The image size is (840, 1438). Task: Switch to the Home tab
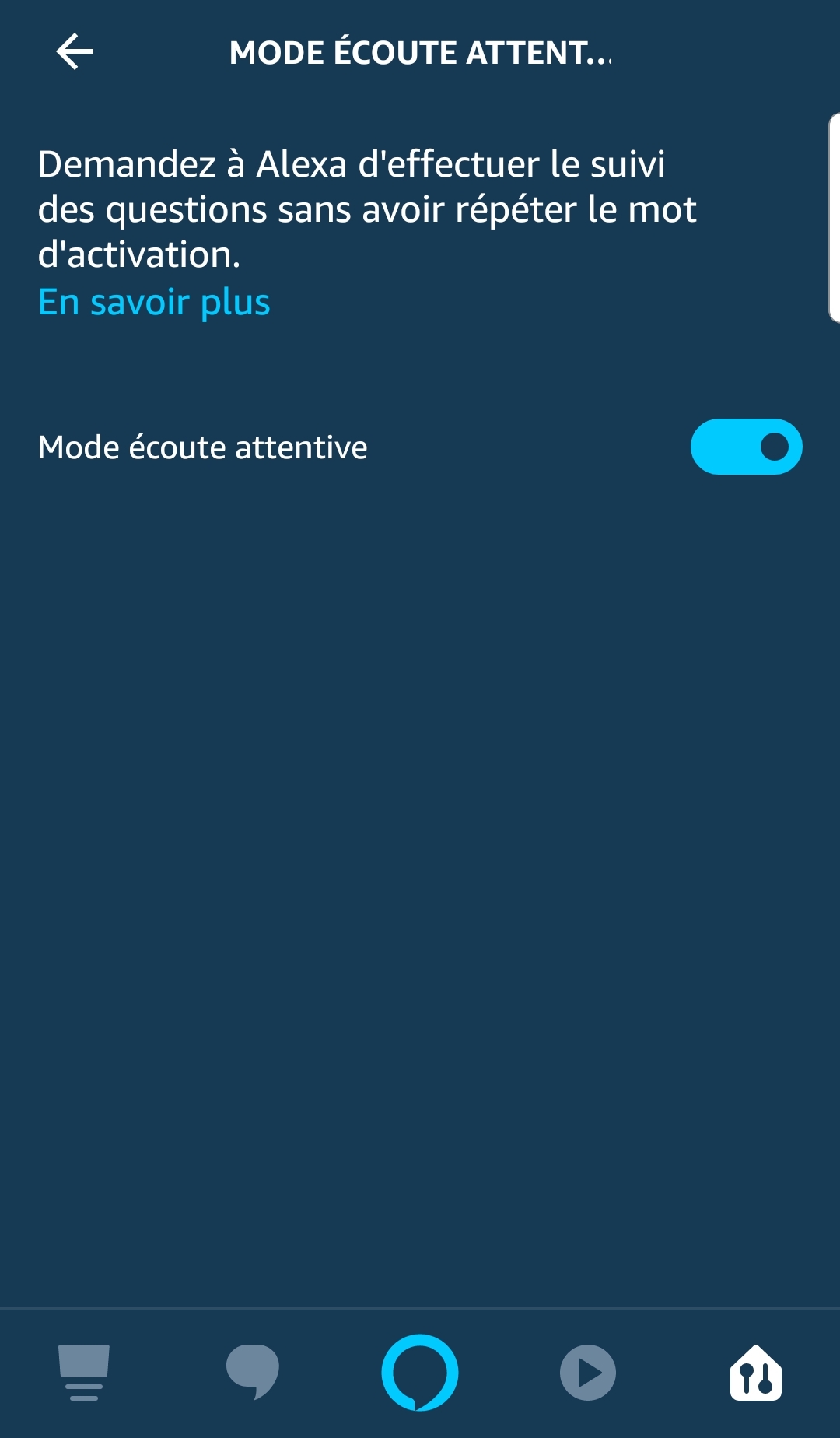tap(84, 1372)
